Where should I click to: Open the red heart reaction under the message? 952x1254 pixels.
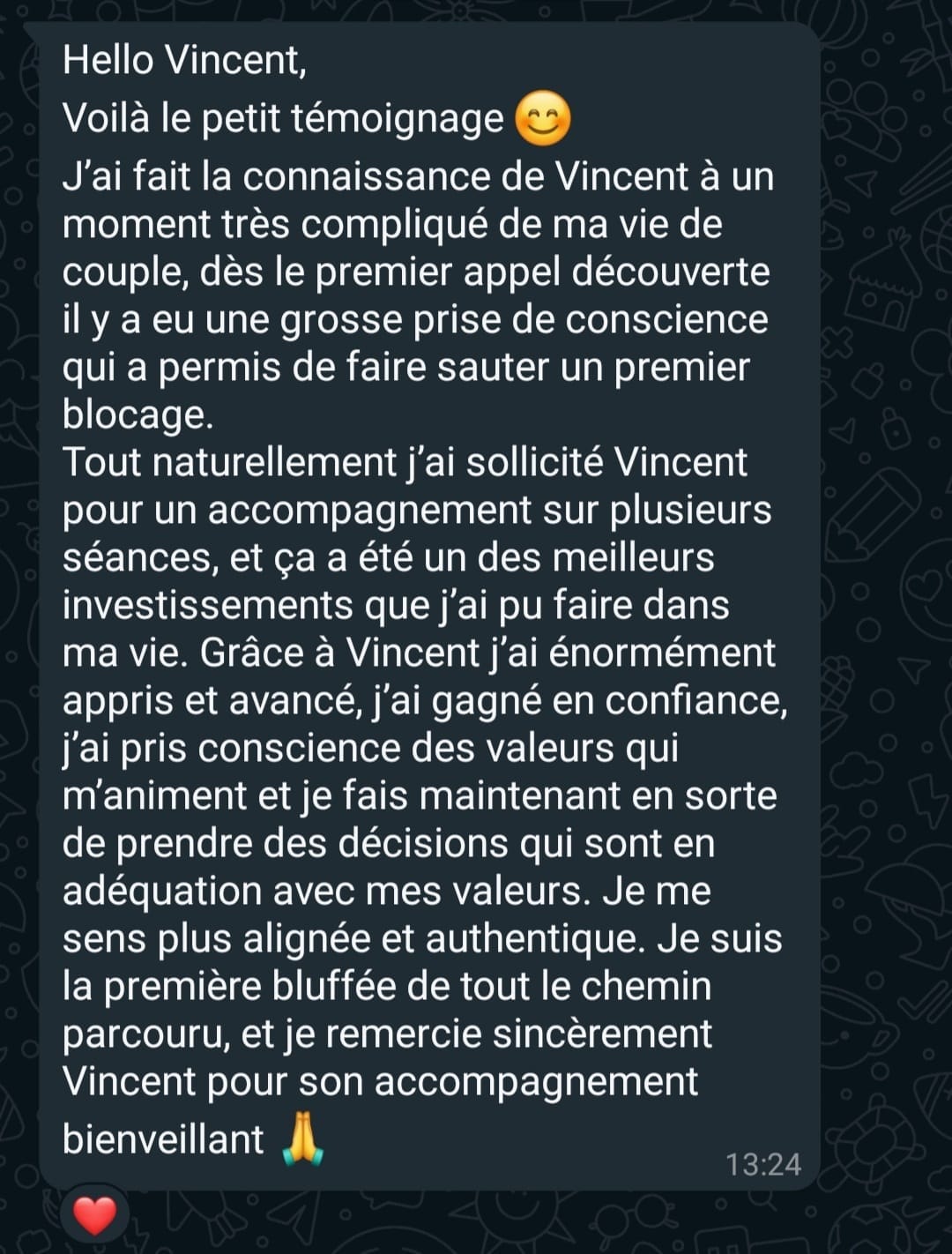[94, 1215]
